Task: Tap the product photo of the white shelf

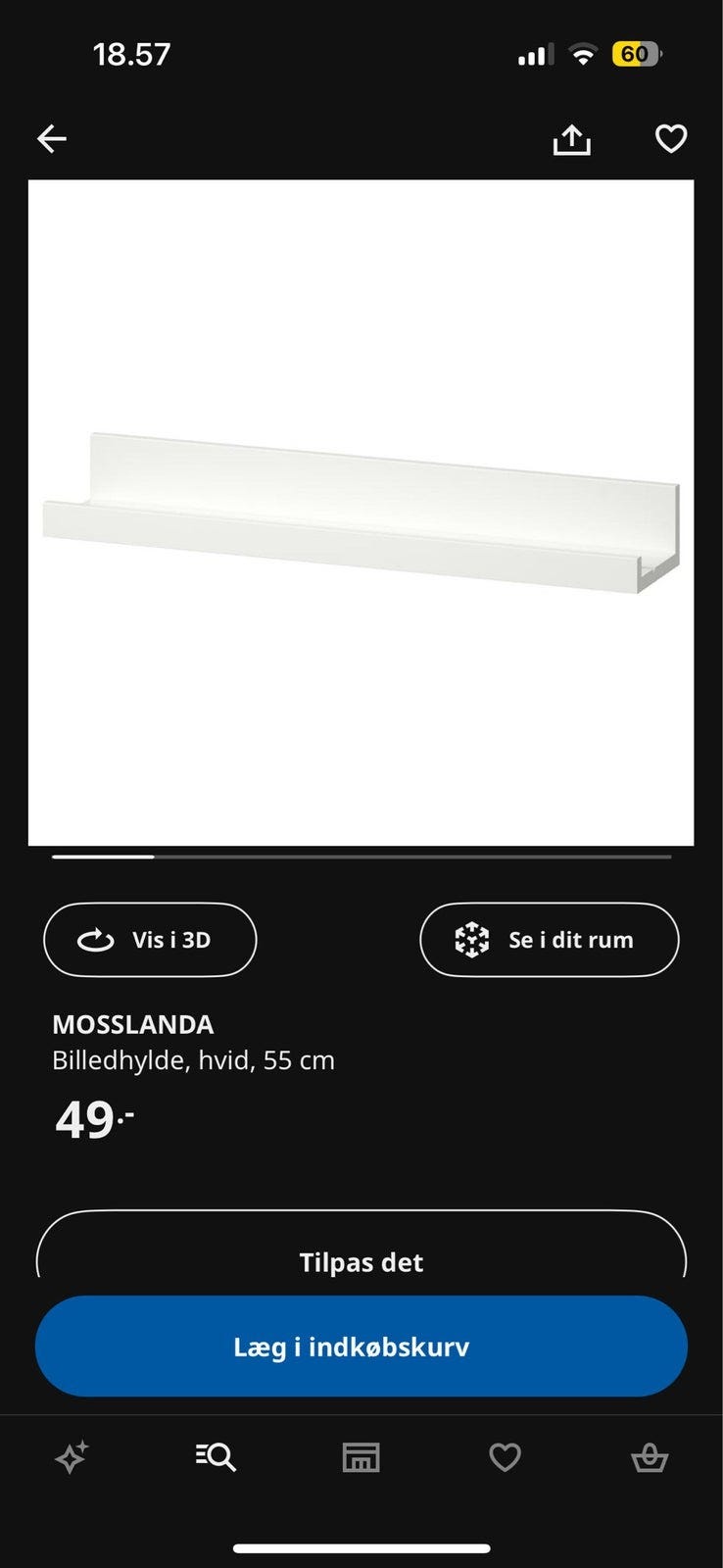Action: (361, 510)
